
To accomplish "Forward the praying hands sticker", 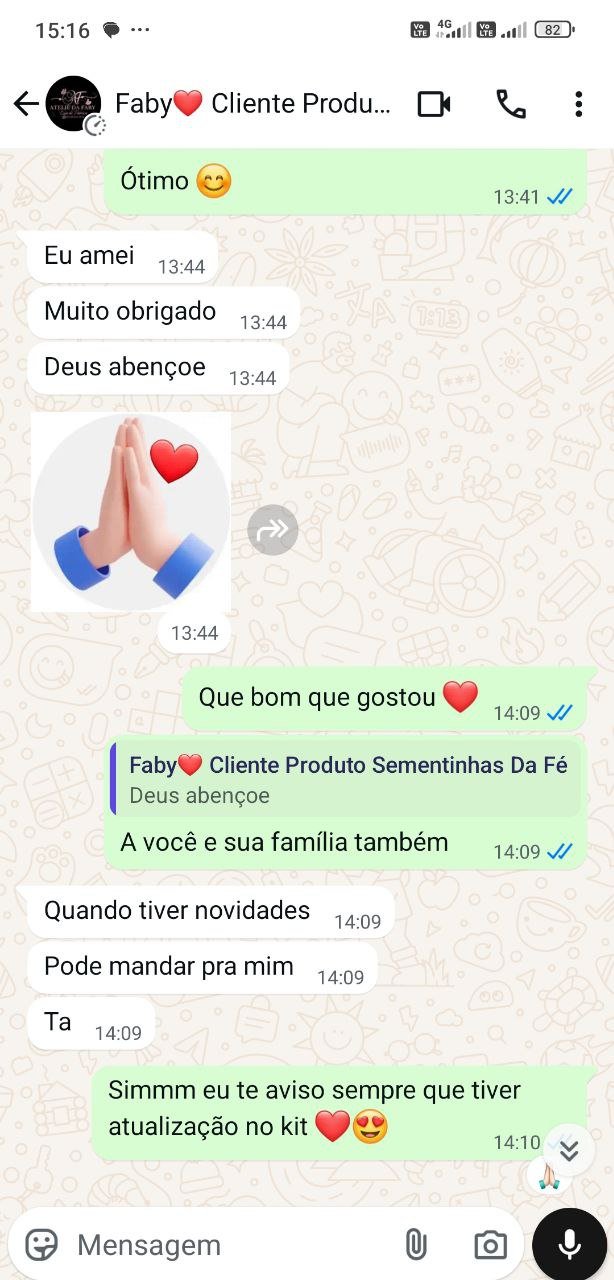I will (272, 530).
